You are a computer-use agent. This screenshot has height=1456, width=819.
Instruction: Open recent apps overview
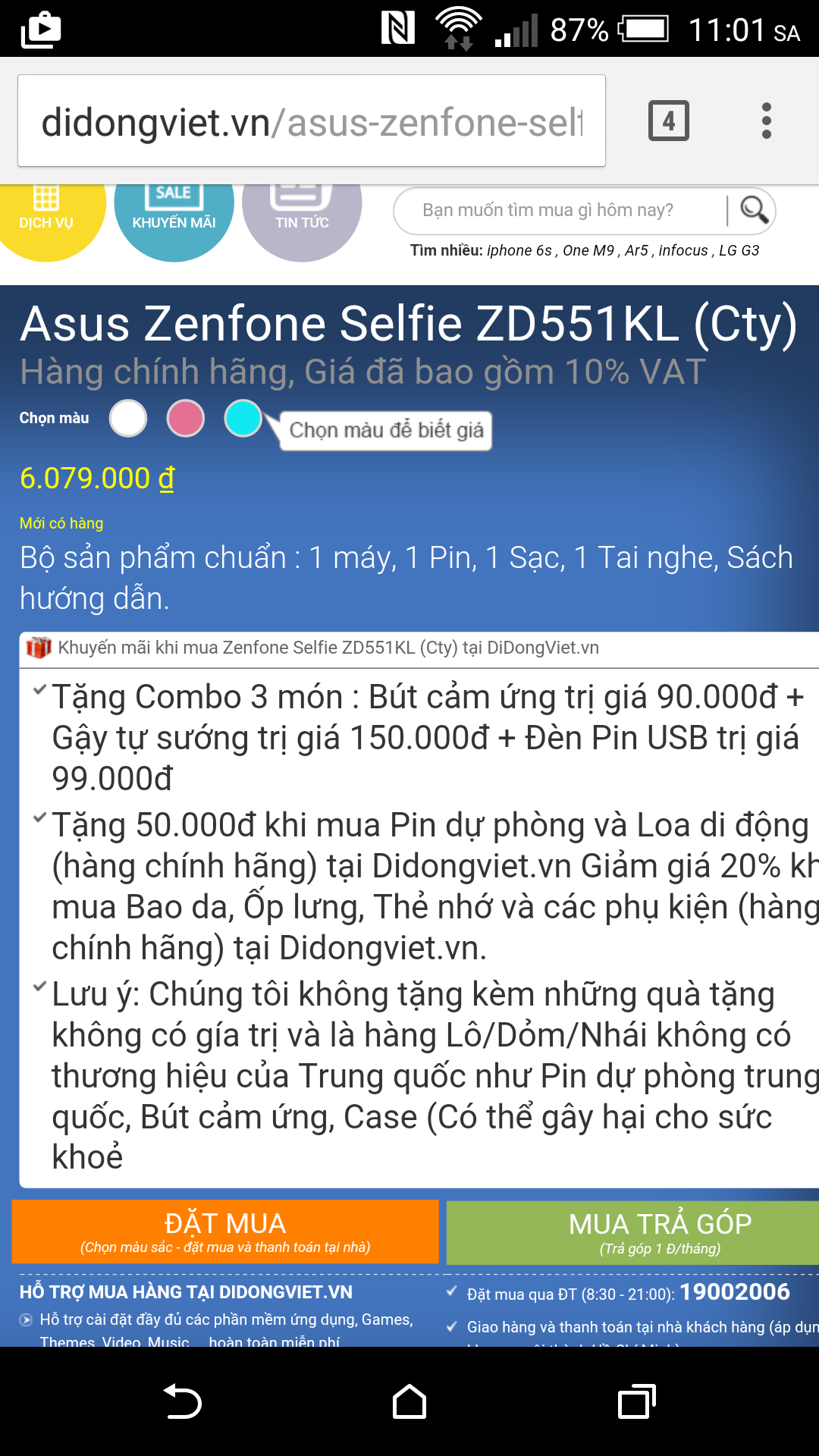(635, 1401)
